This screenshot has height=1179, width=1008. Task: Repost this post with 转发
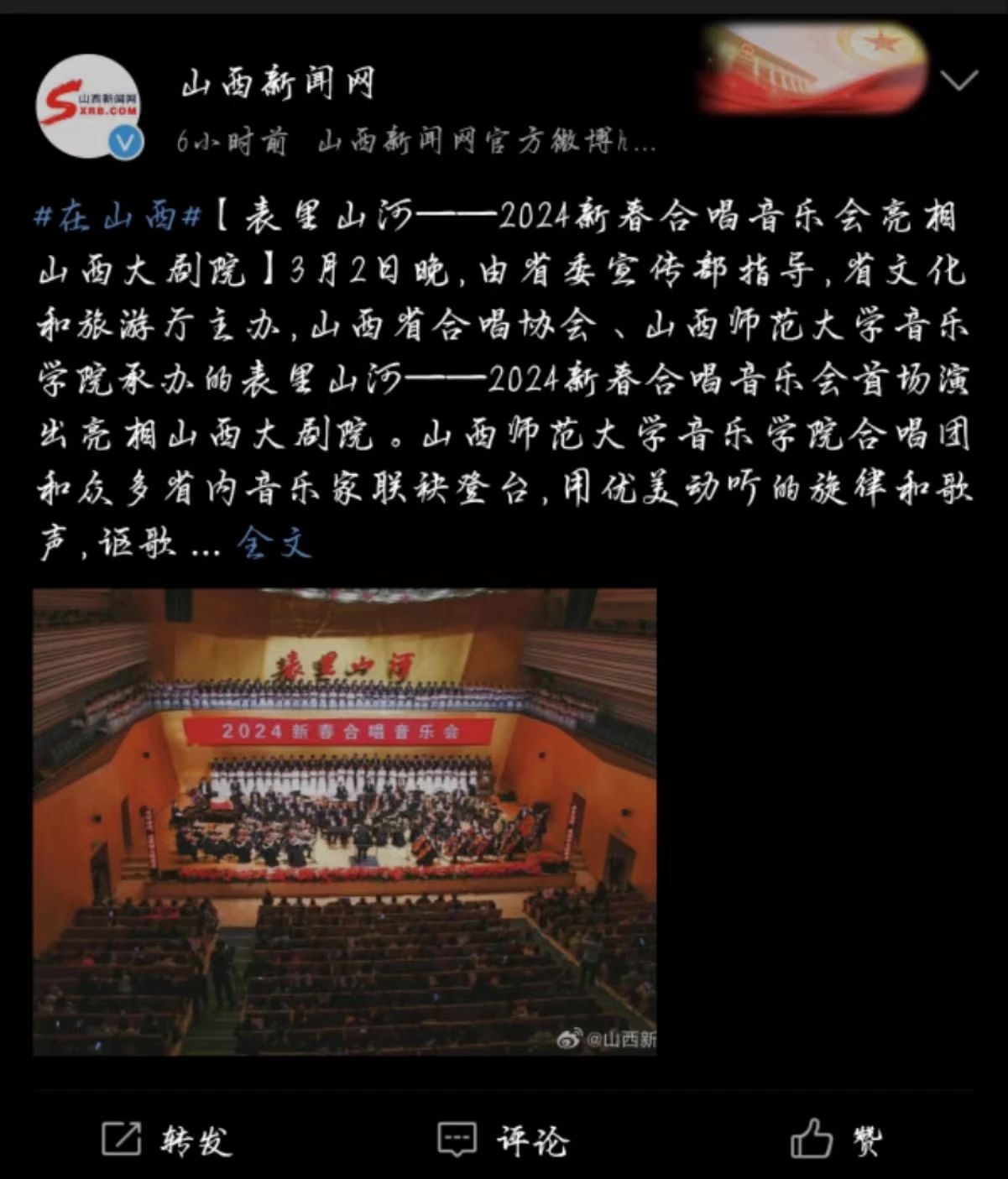(166, 1140)
